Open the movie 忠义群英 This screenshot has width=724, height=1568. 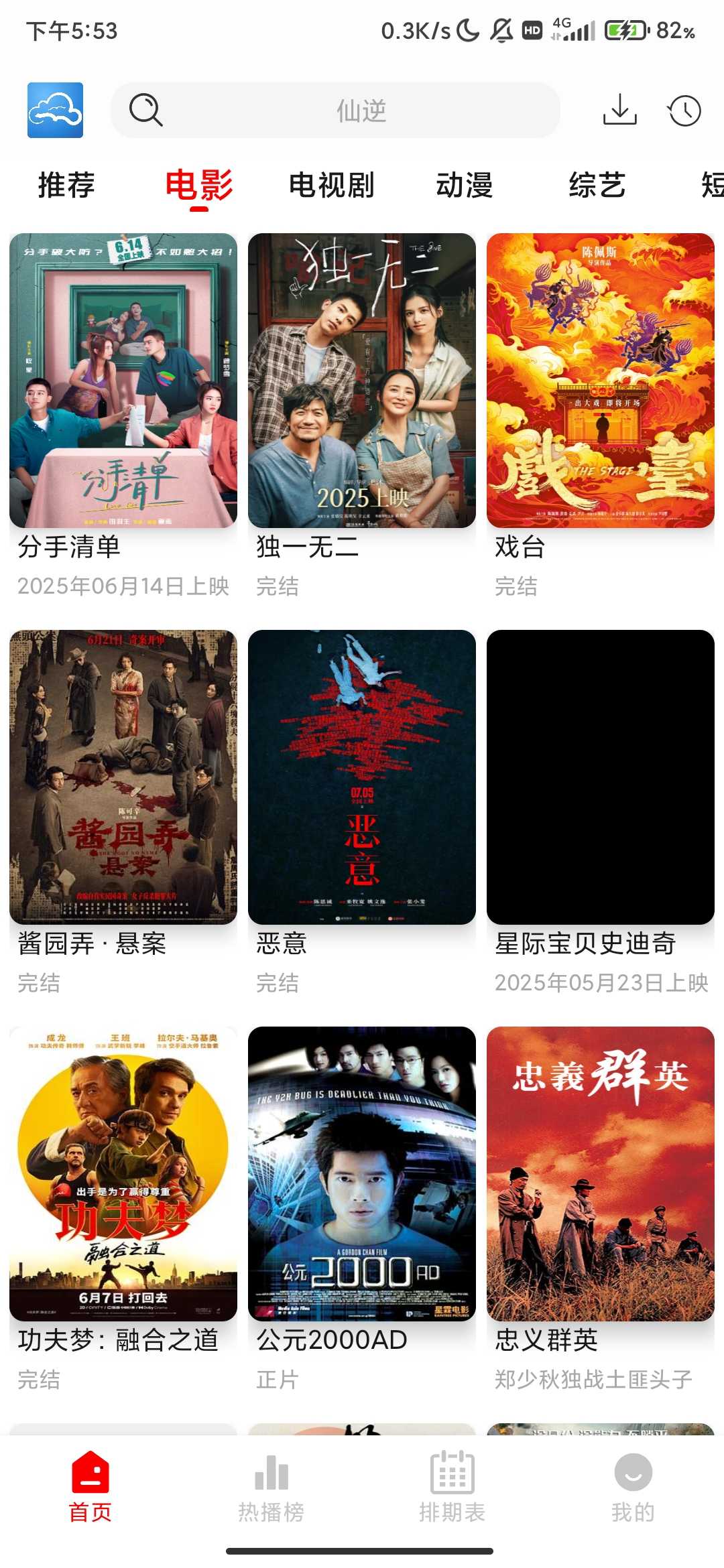pyautogui.click(x=601, y=1174)
